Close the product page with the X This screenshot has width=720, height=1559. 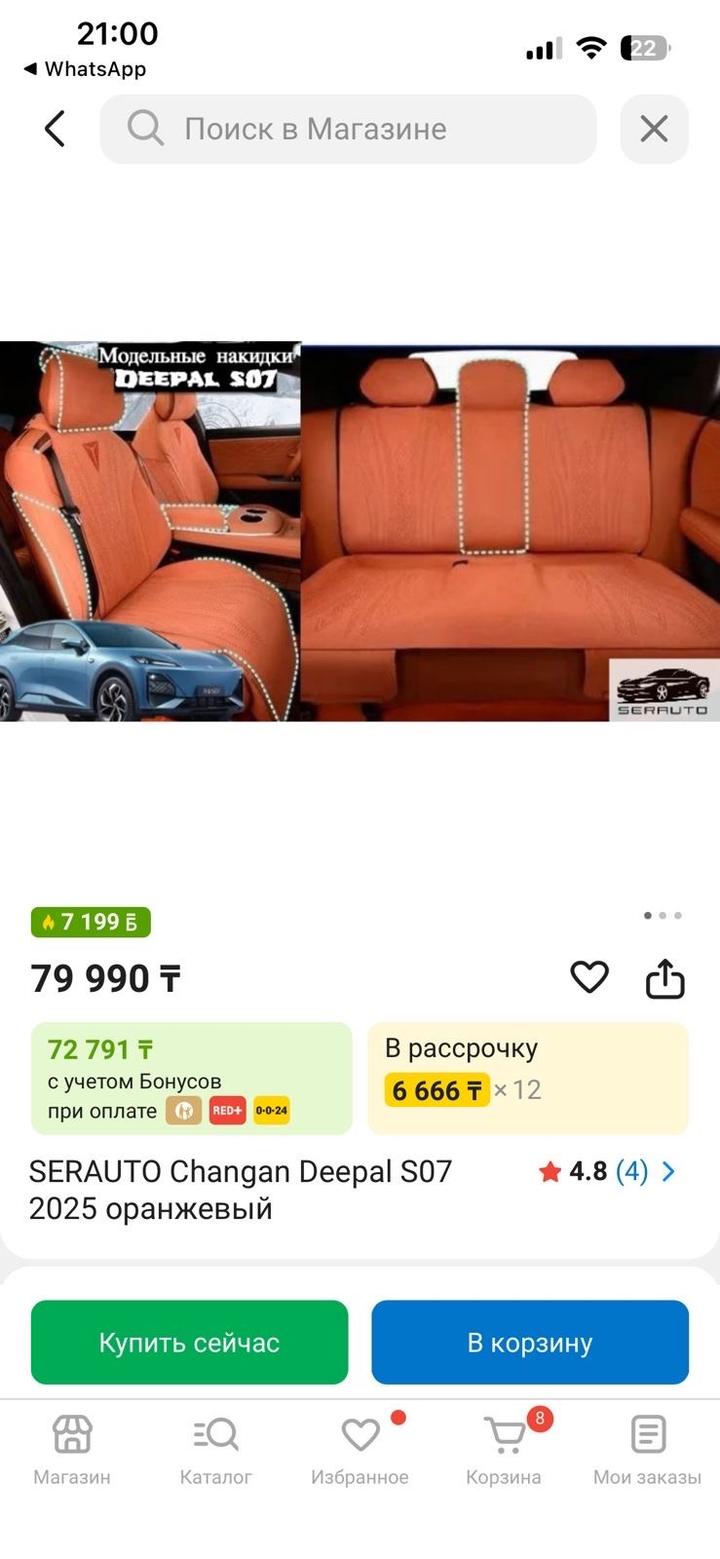(x=654, y=129)
